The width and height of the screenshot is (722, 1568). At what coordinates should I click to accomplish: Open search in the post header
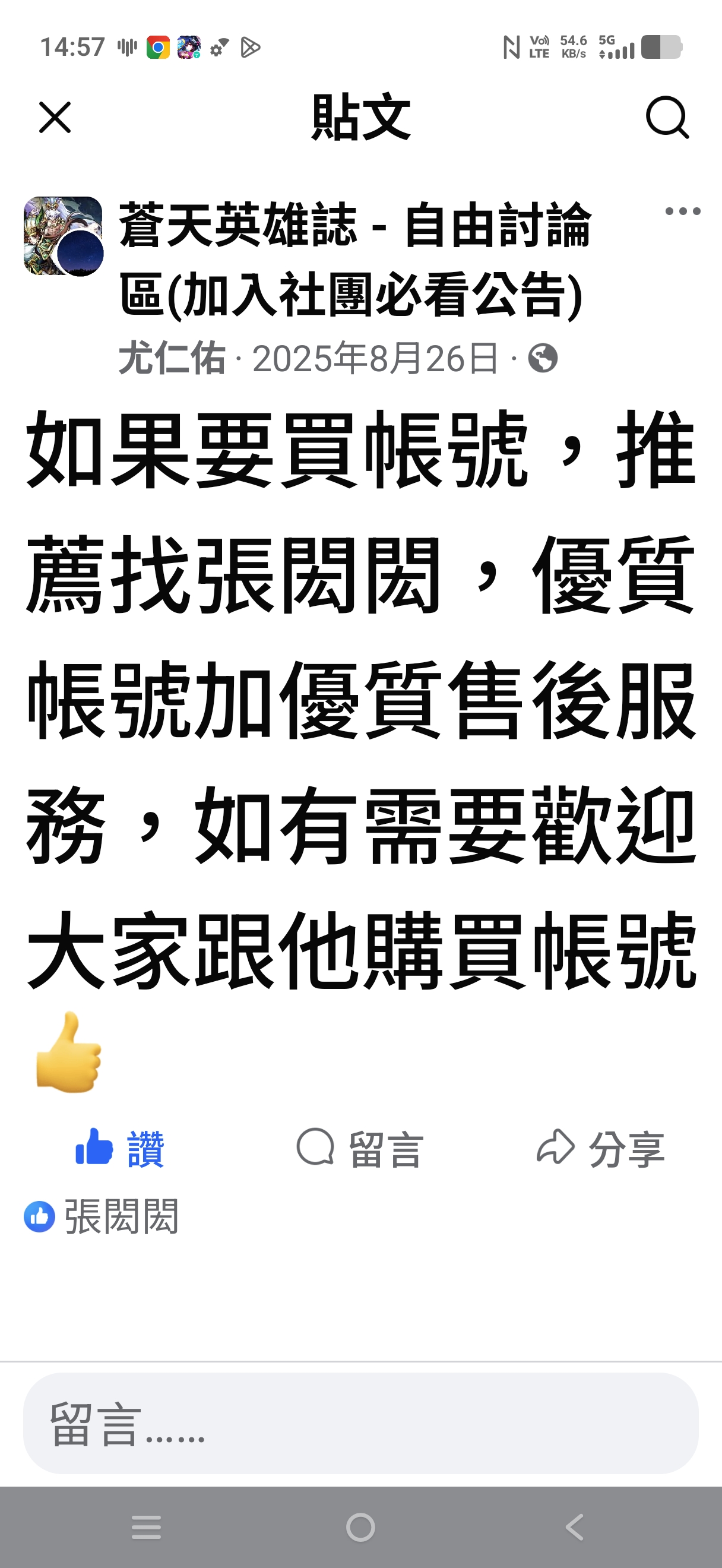(x=667, y=117)
